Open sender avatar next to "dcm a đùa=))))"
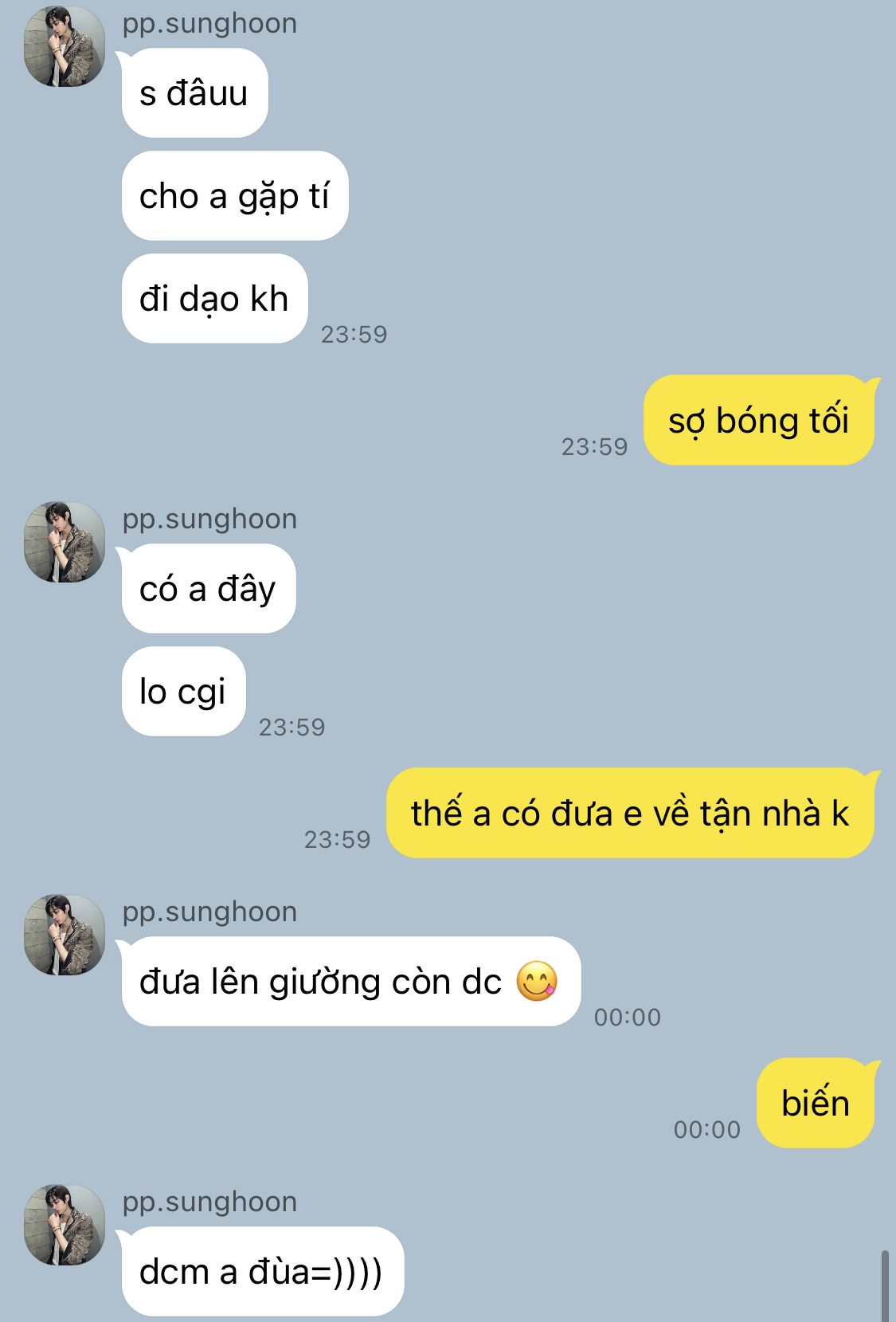896x1322 pixels. [x=65, y=1225]
